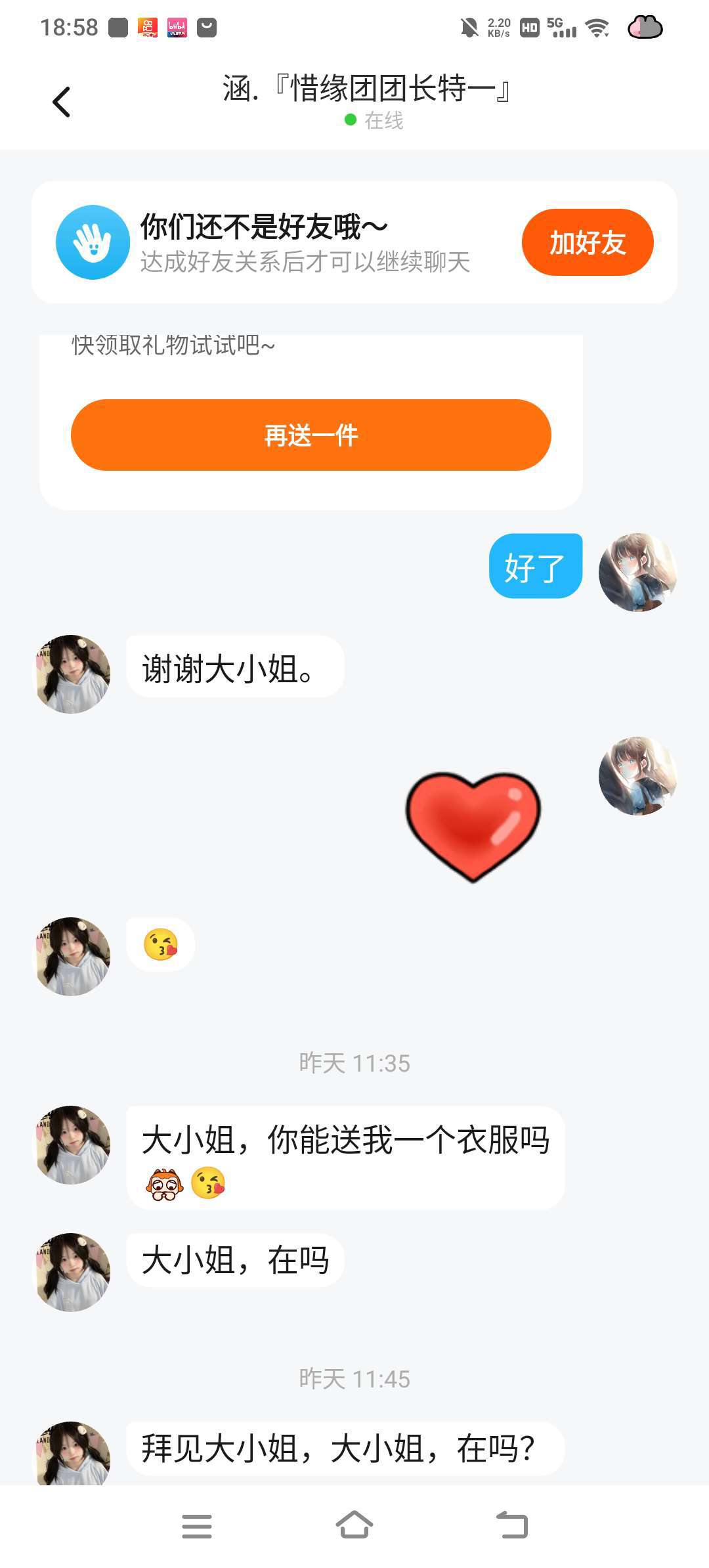Tap 再送一件 to send another gift
Screen dimensions: 709x1568
pyautogui.click(x=311, y=435)
